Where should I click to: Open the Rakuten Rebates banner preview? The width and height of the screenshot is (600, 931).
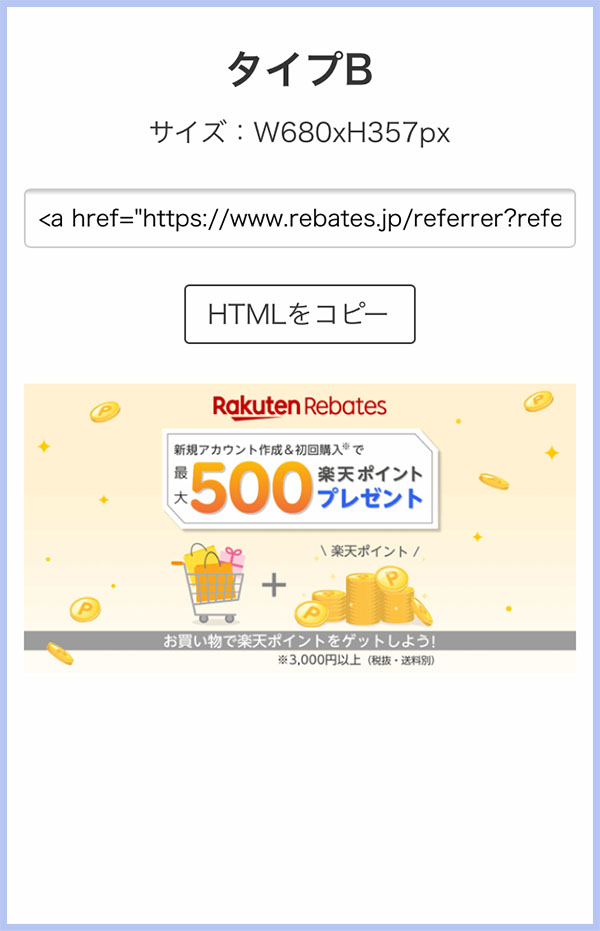(x=300, y=527)
